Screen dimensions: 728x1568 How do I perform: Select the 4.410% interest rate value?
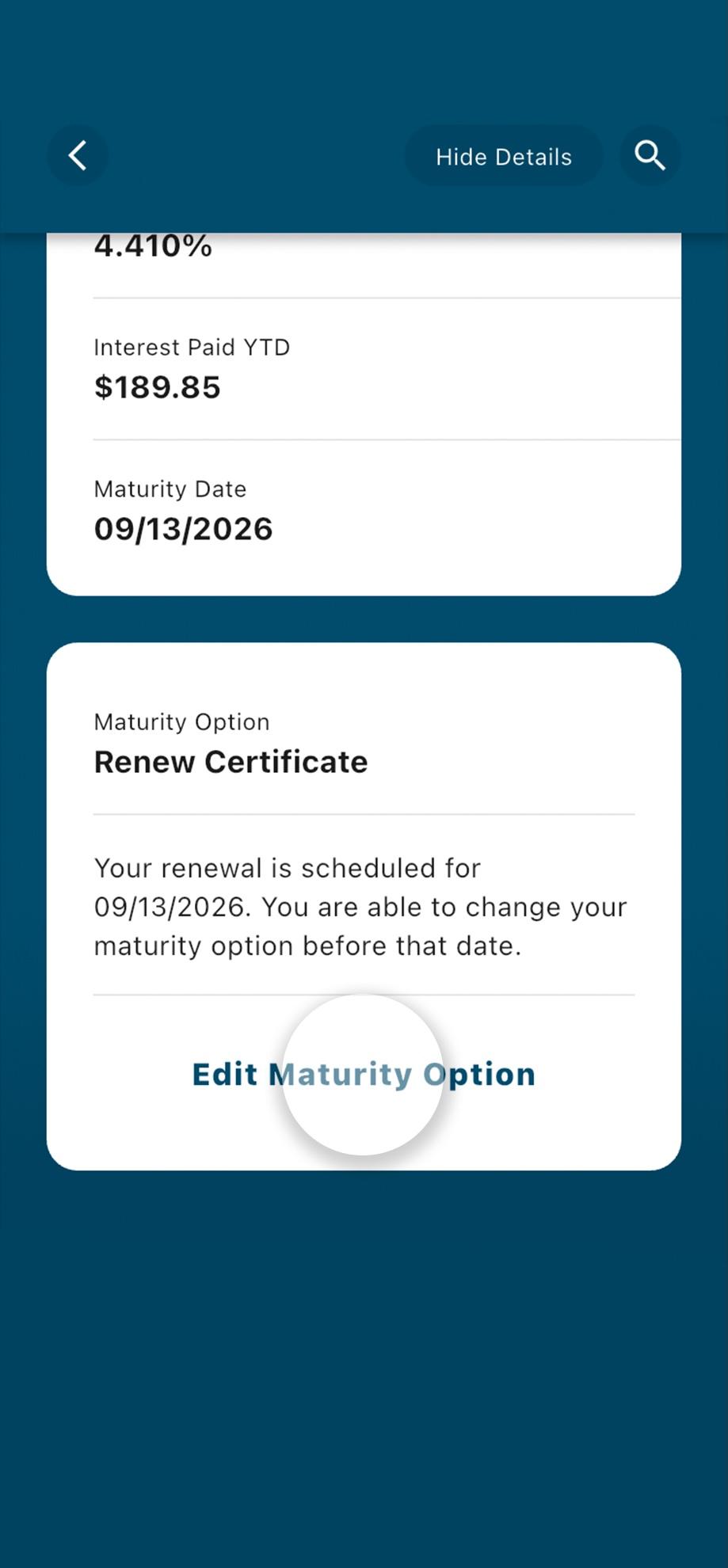pos(152,245)
